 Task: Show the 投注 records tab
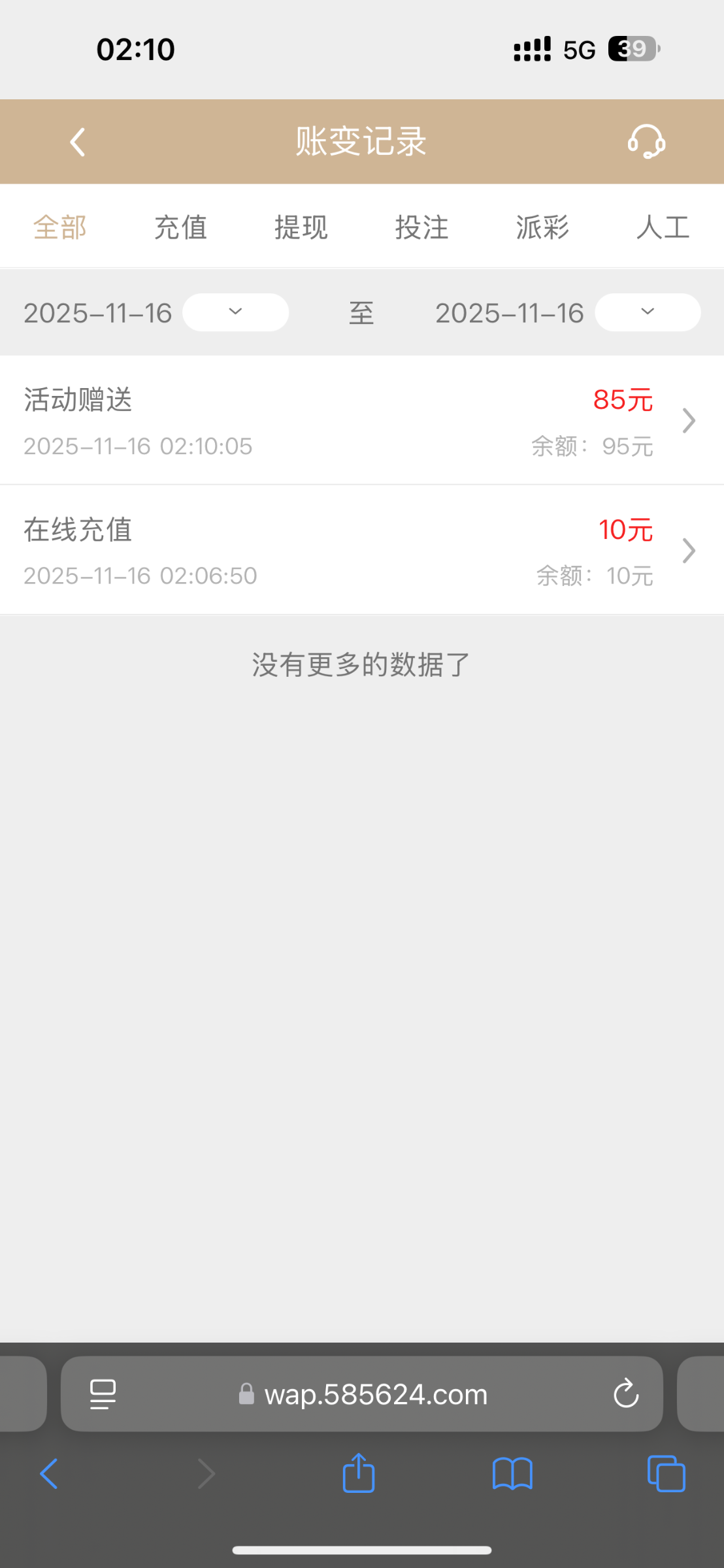pos(422,227)
